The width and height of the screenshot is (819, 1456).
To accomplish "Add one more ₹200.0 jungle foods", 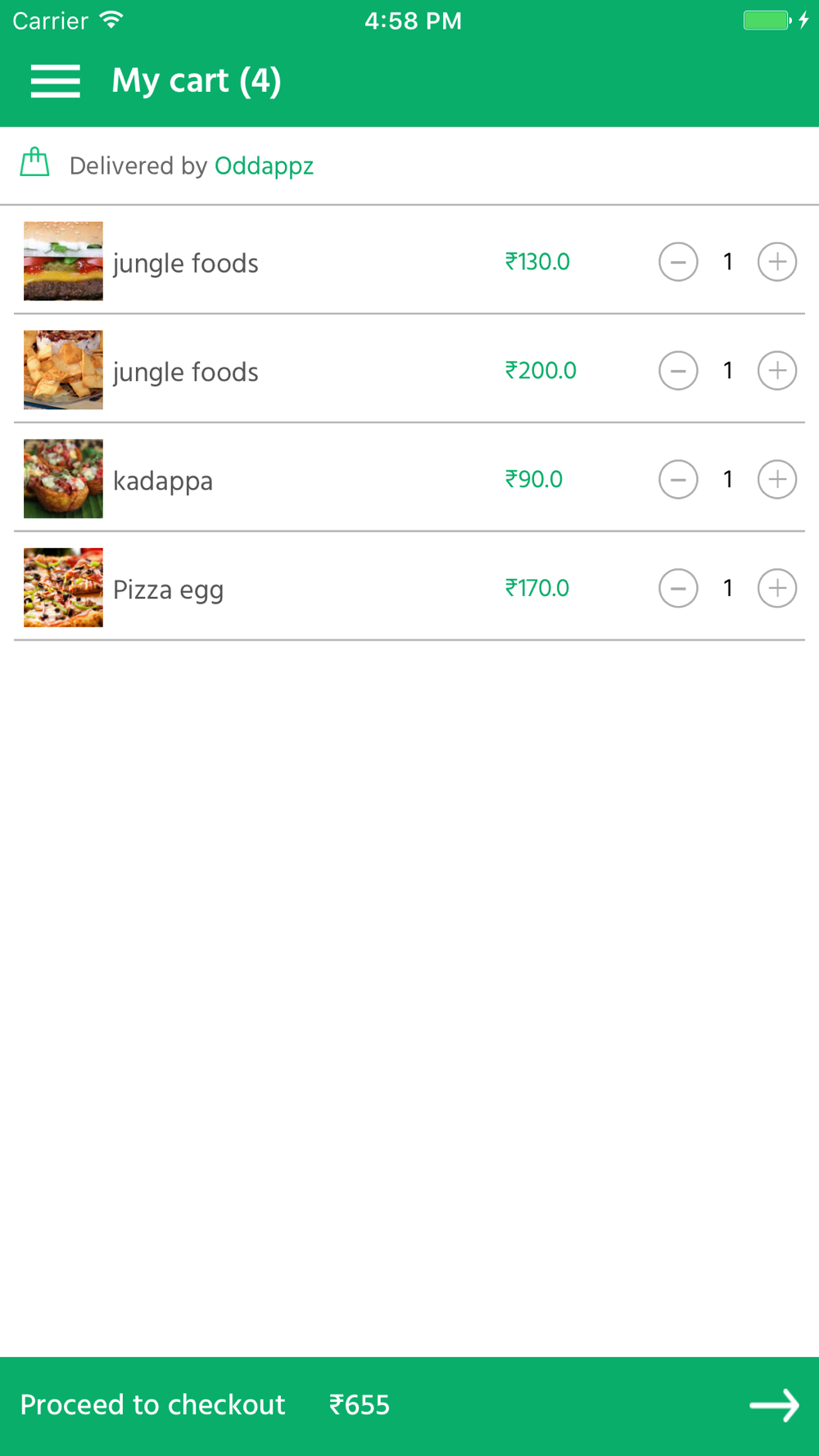I will point(777,371).
